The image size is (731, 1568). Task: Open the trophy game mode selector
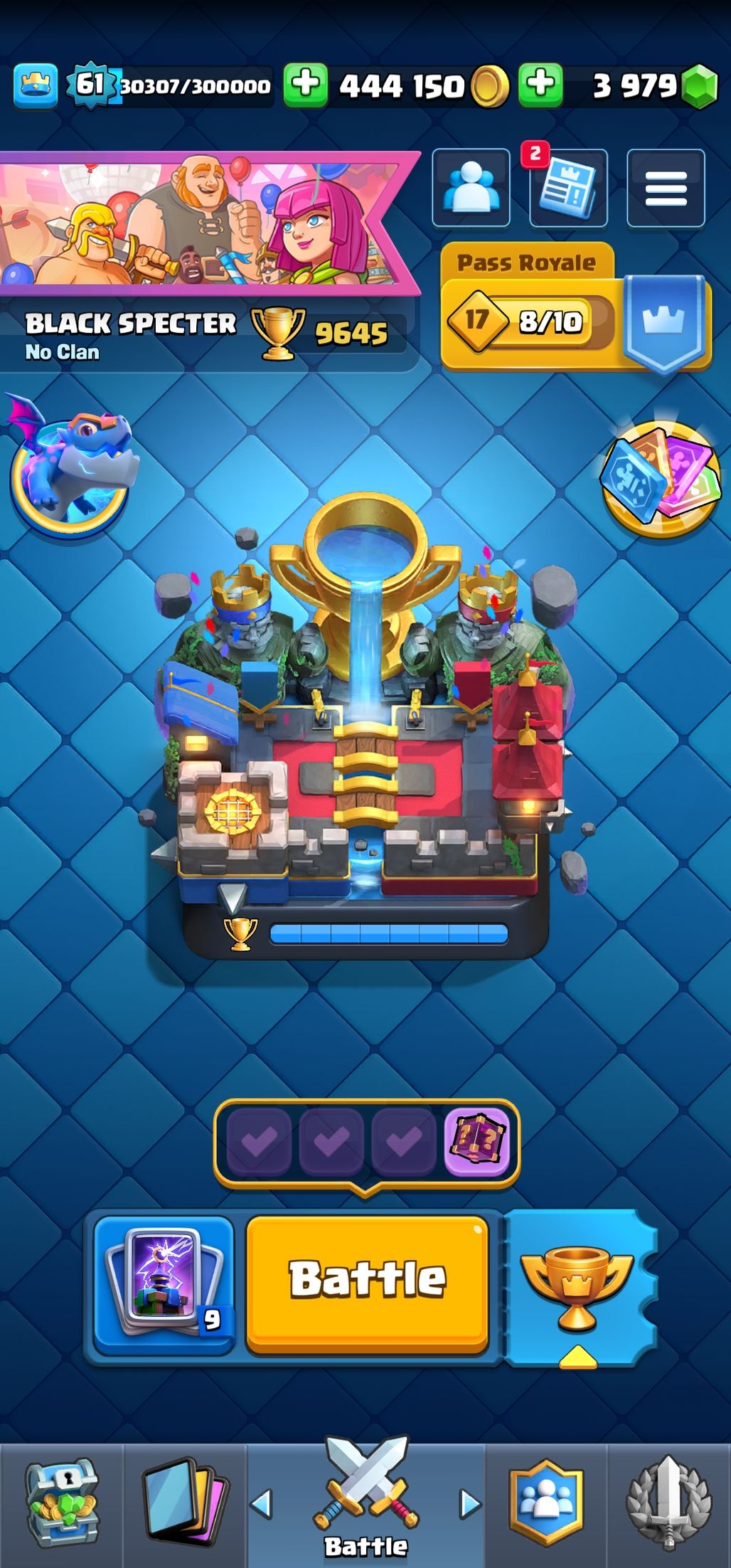point(577,1286)
